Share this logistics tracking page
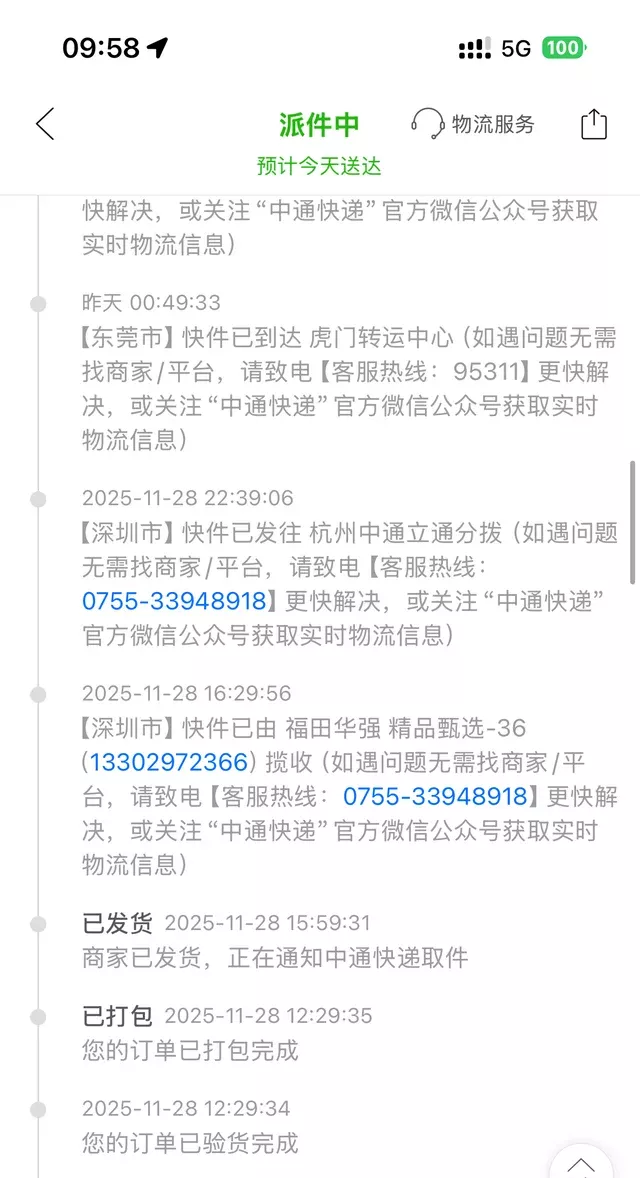 pyautogui.click(x=594, y=124)
